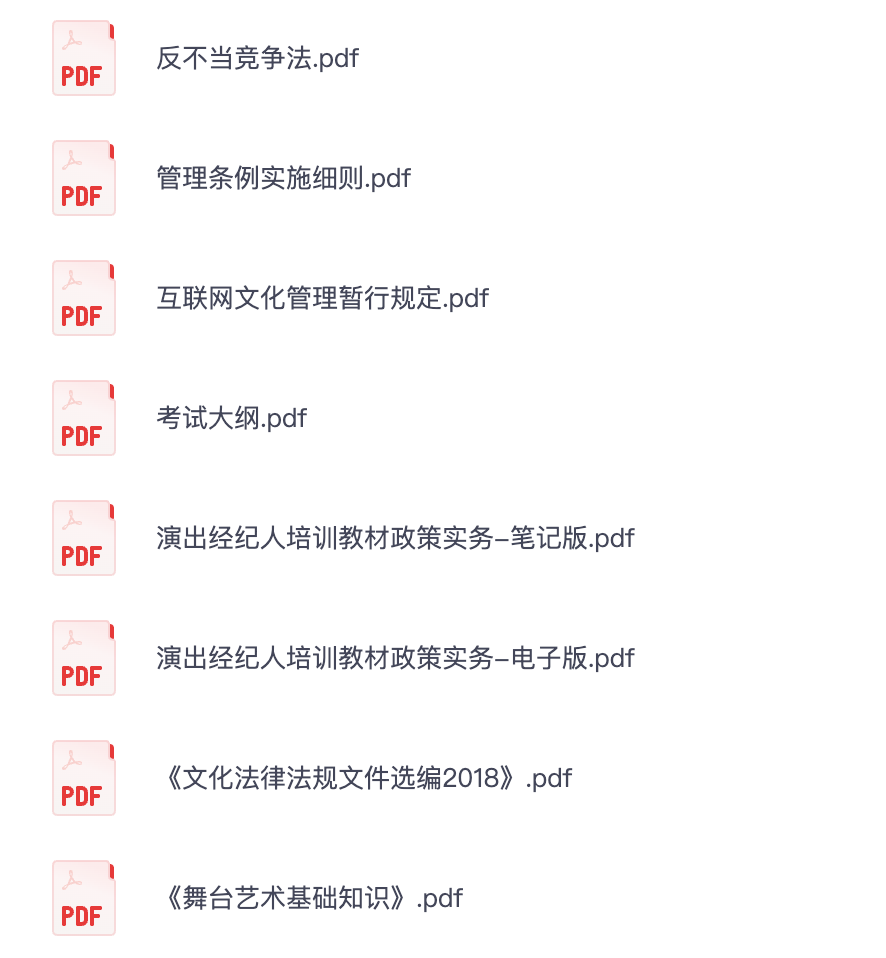Click the PDF icon next to 考试大纲.pdf

point(83,418)
